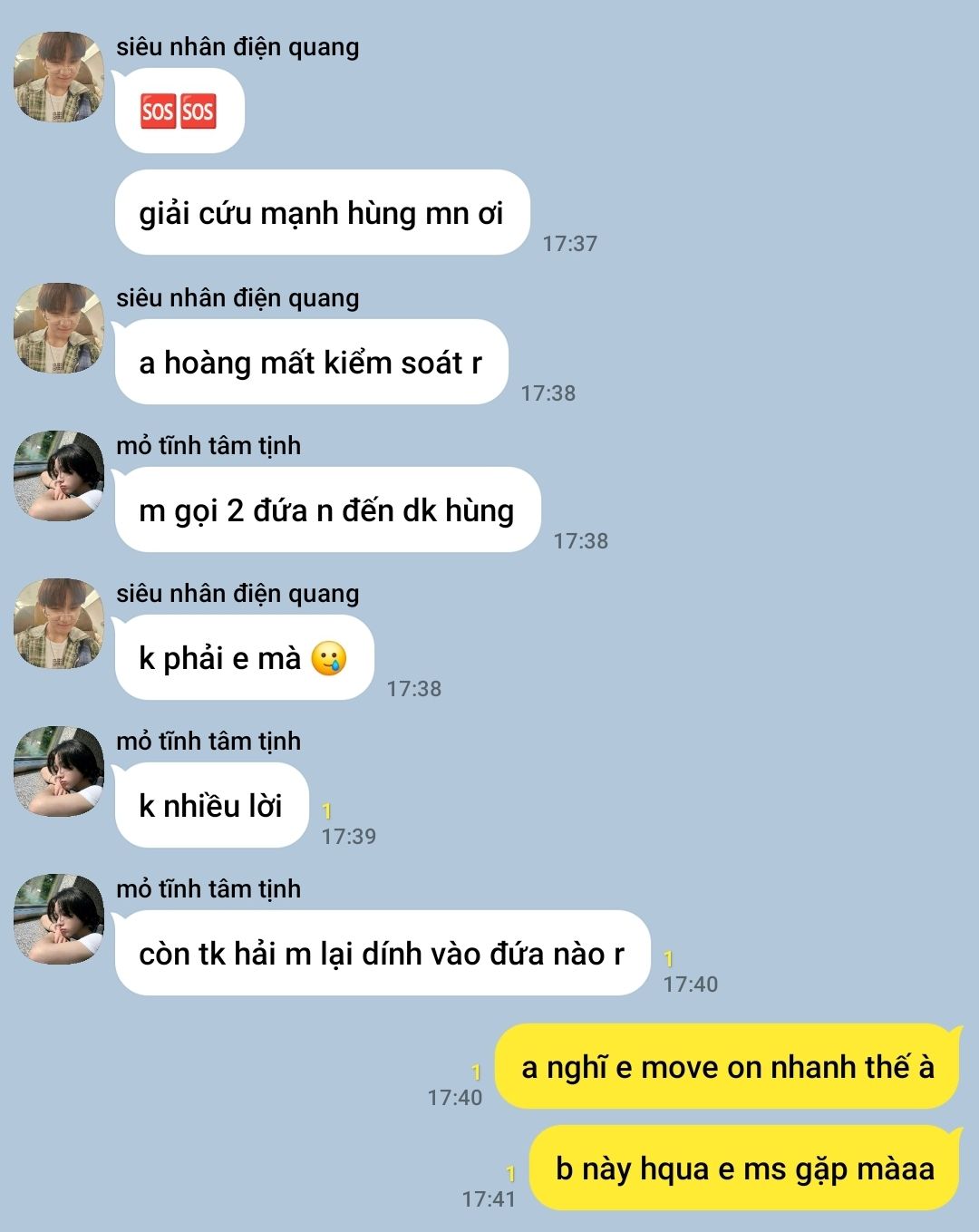Screen dimensions: 979x1232
Task: Open avatar beside "k nhiều lời" message
Action: pyautogui.click(x=59, y=771)
